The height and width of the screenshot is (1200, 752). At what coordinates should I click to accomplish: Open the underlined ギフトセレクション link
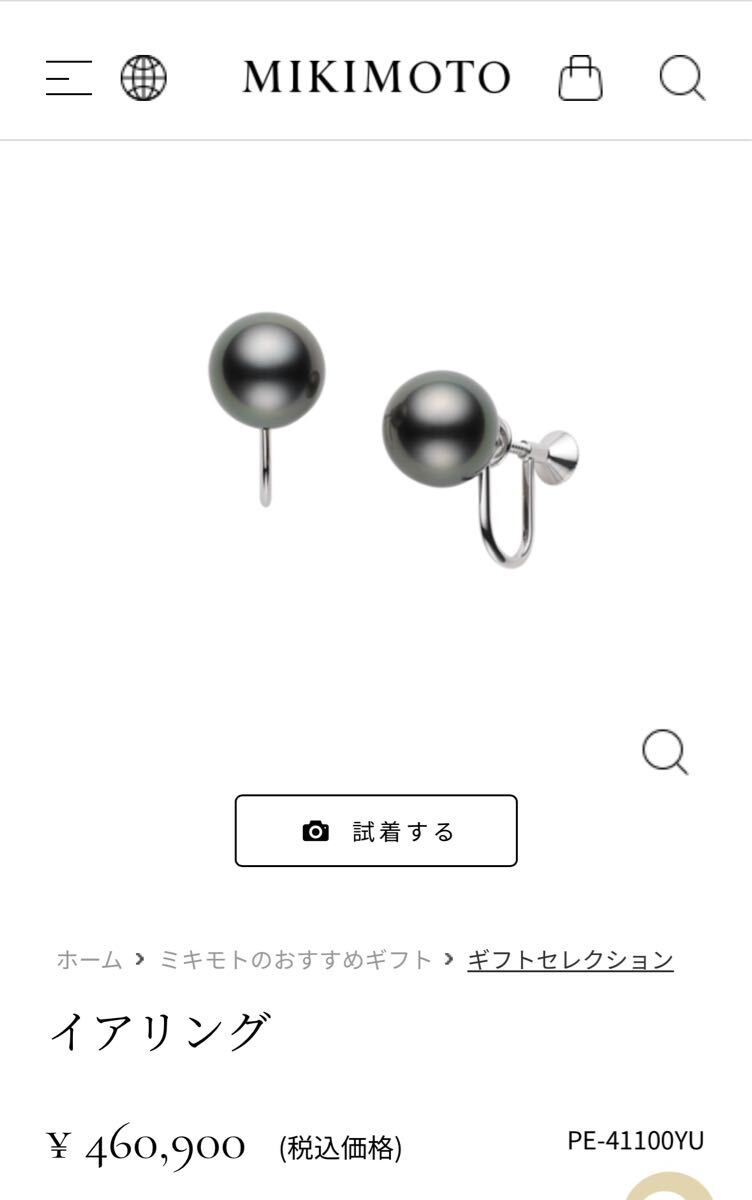coord(570,958)
